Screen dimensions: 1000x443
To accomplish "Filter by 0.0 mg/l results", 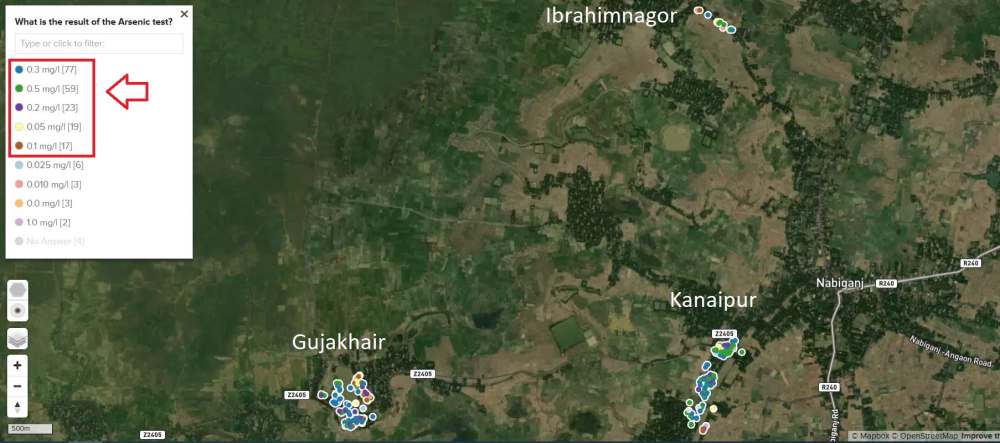I will point(48,203).
